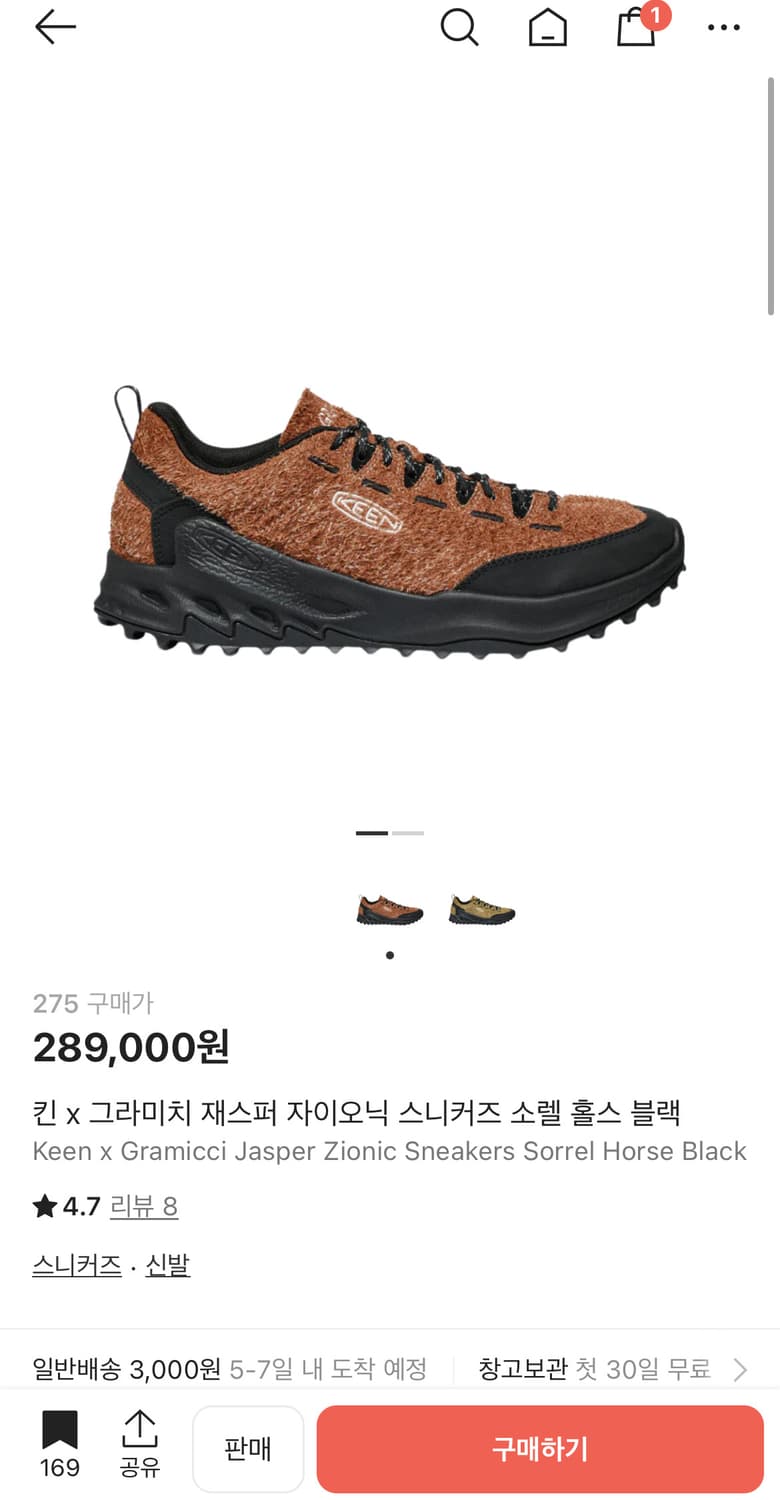Open the shopping bag with 1 item
This screenshot has width=780, height=1500.
point(636,27)
